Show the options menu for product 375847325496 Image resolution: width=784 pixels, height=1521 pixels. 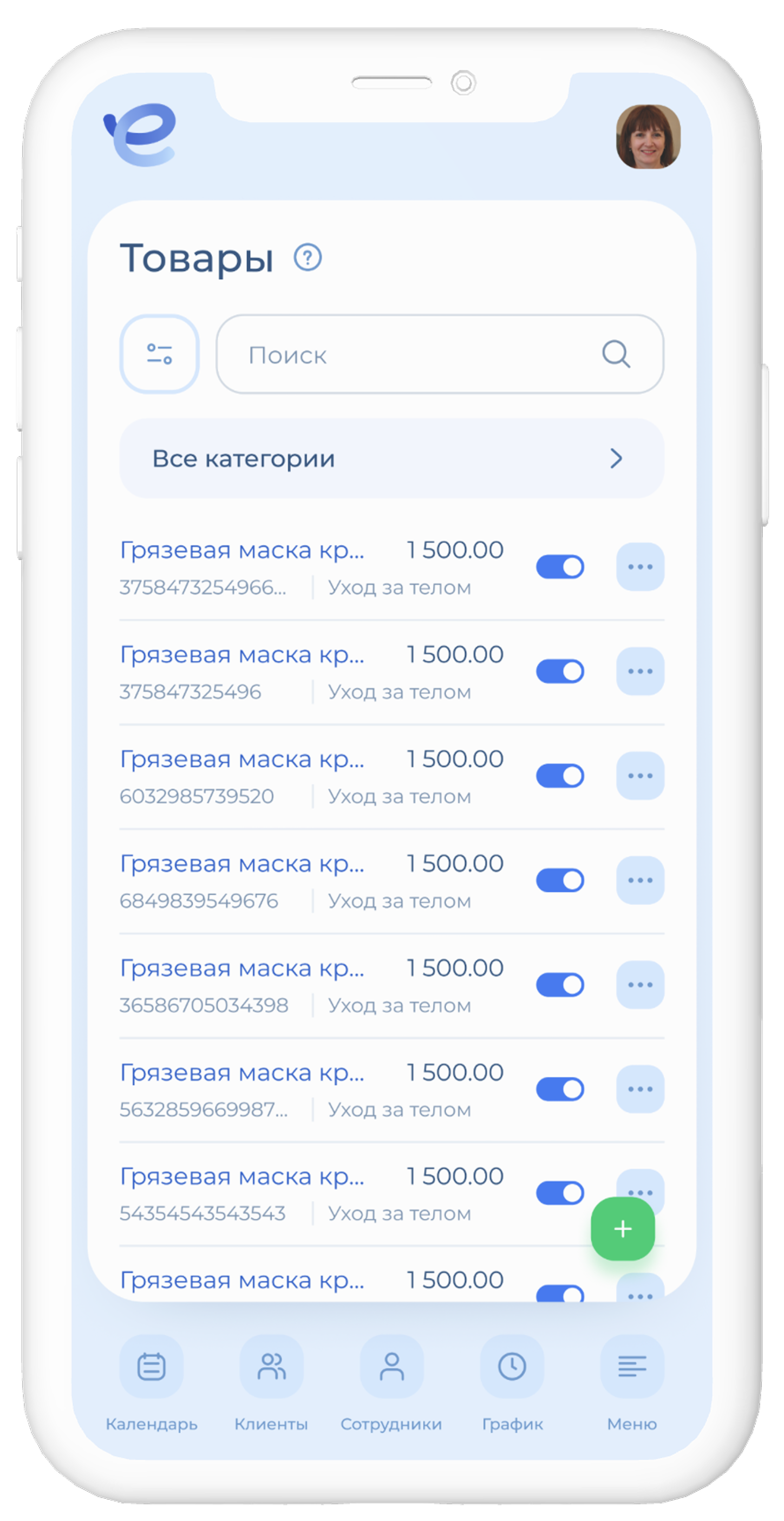click(x=640, y=671)
